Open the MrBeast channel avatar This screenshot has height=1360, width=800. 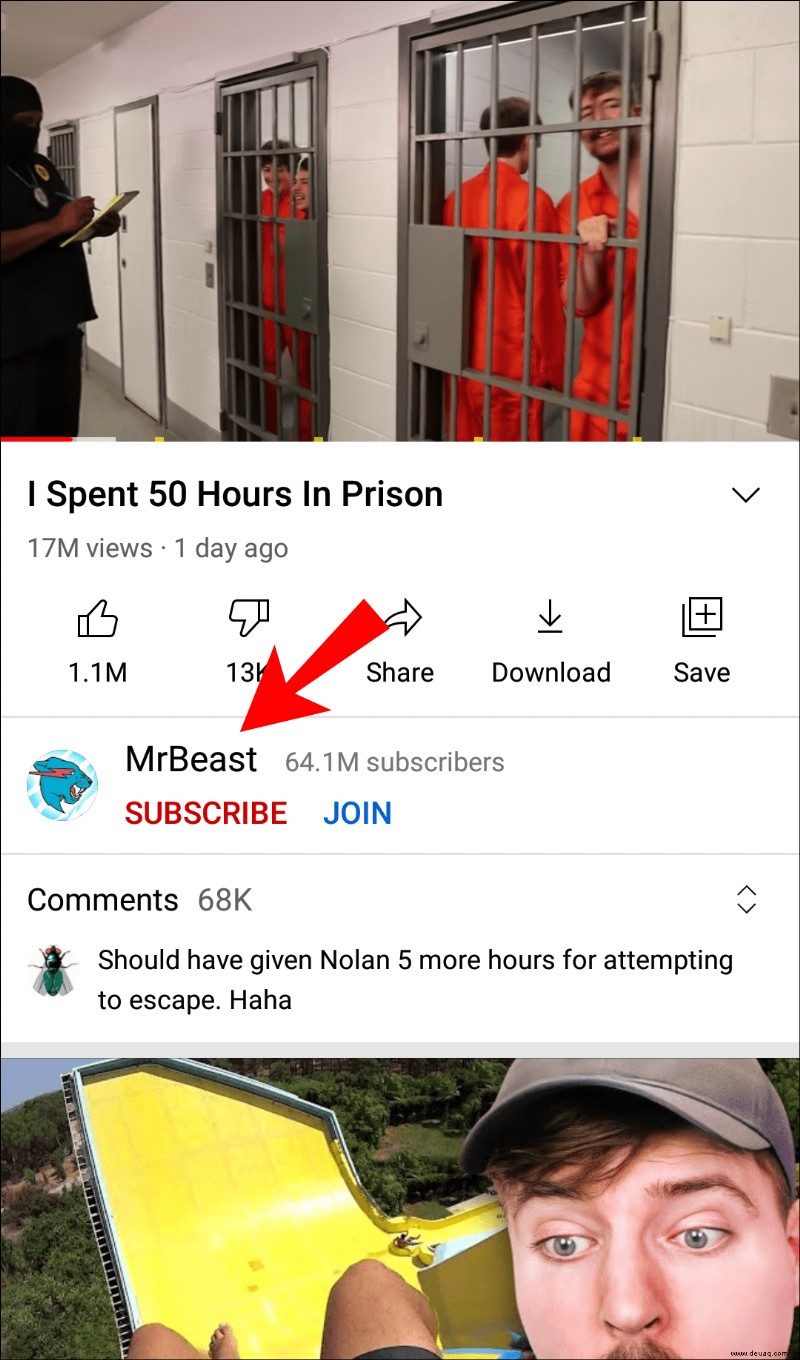point(62,785)
